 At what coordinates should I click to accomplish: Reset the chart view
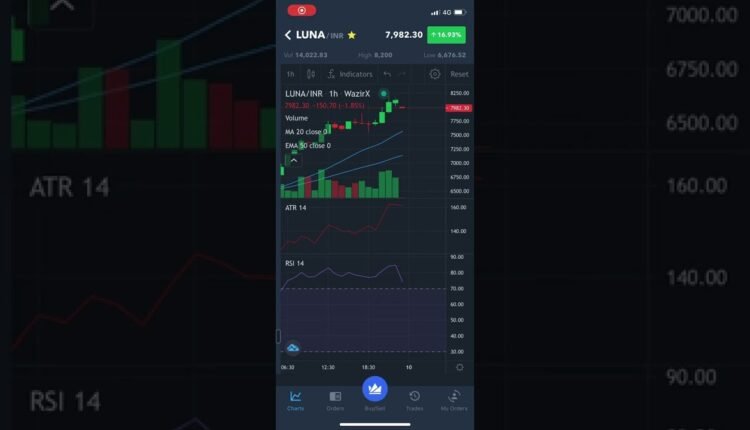(459, 74)
